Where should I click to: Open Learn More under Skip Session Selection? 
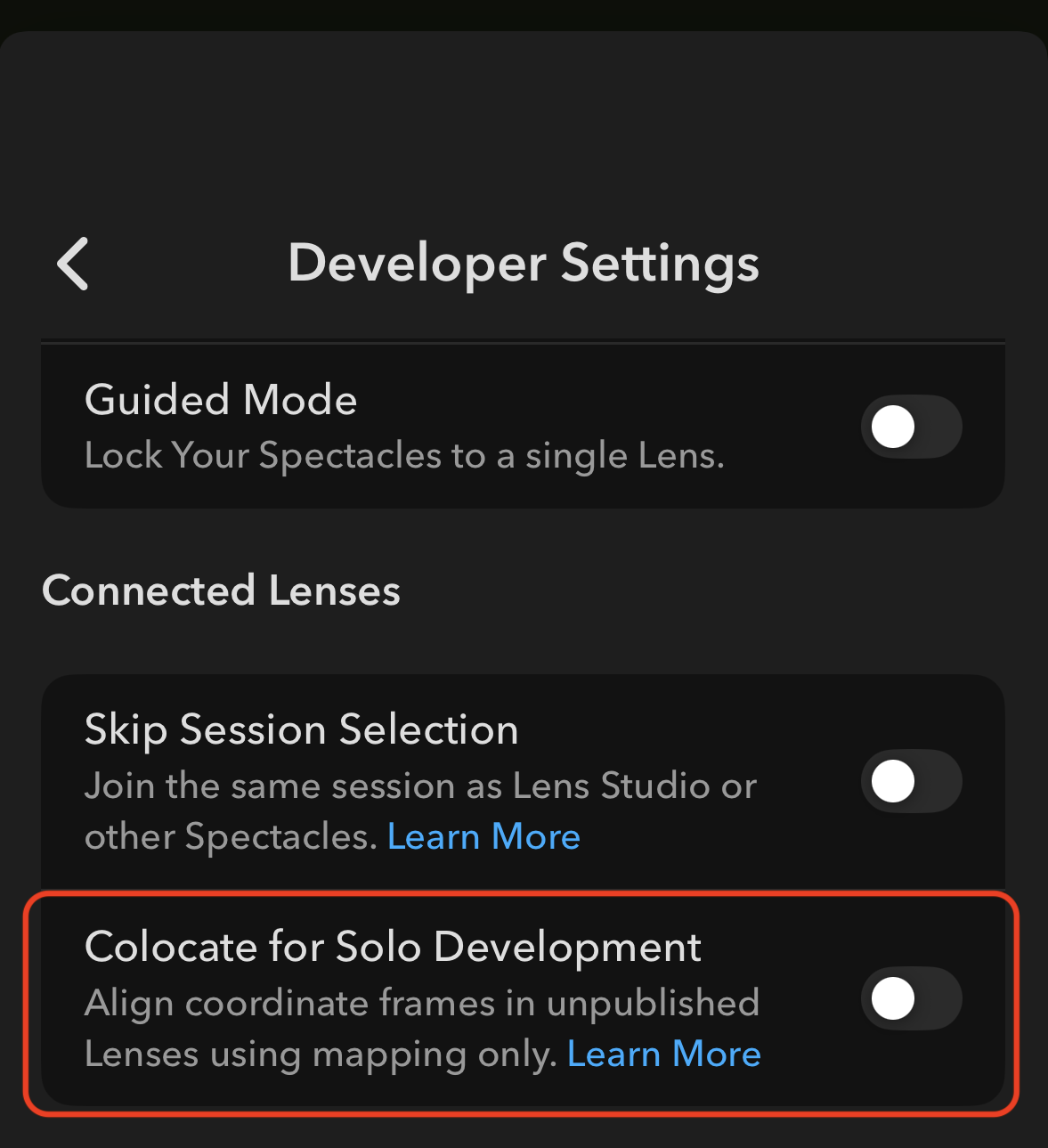483,837
